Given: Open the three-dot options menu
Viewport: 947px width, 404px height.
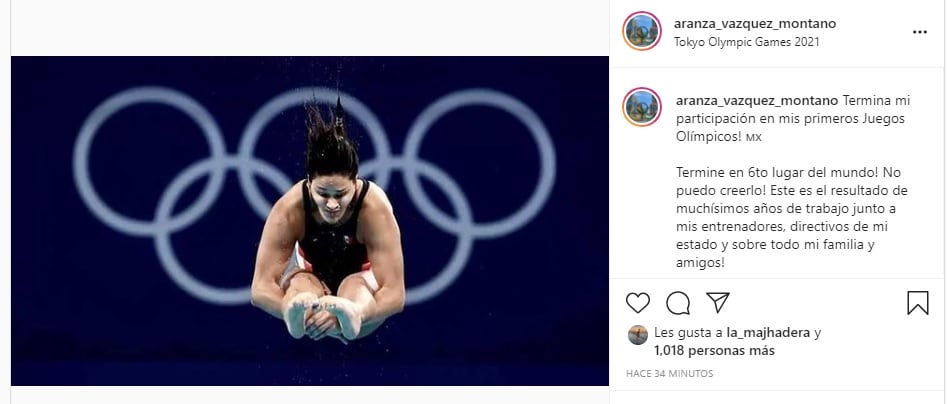Looking at the screenshot, I should pos(920,32).
